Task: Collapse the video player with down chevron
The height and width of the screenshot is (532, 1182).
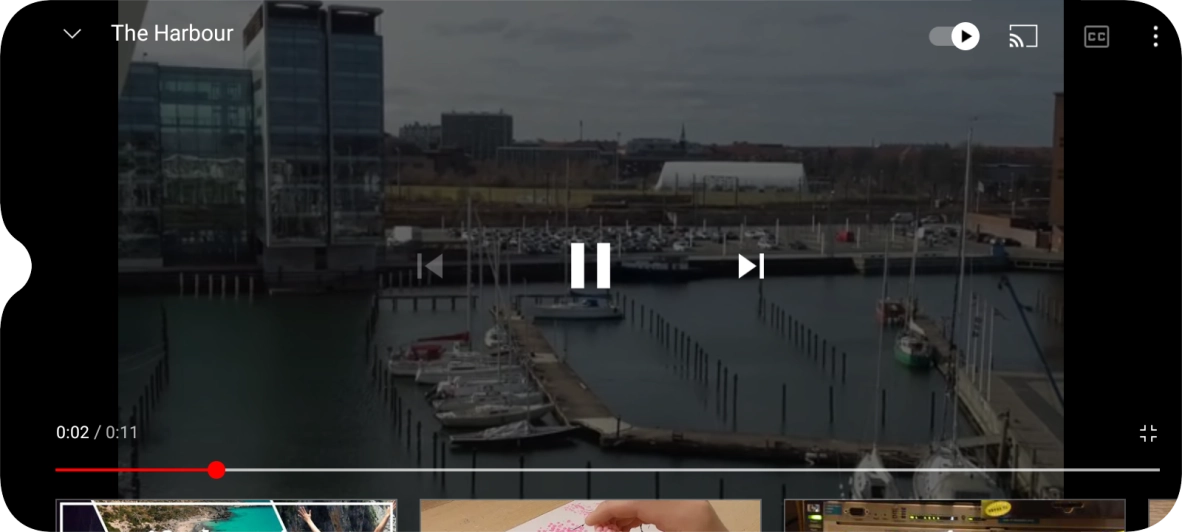Action: click(x=72, y=34)
